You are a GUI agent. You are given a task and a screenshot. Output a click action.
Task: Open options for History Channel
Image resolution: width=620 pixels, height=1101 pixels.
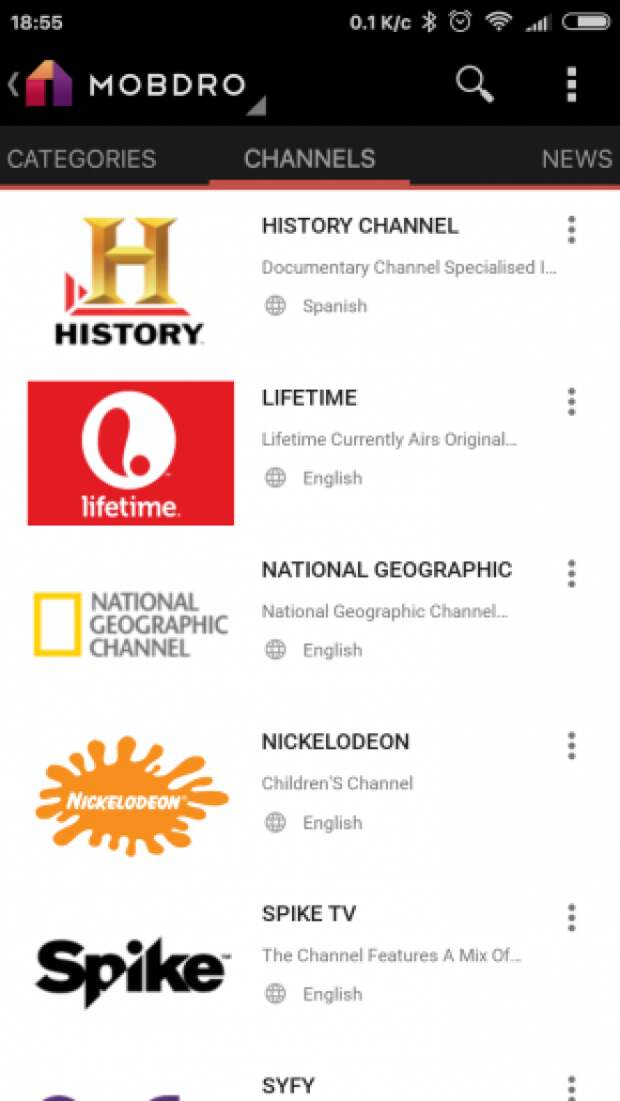pyautogui.click(x=571, y=230)
